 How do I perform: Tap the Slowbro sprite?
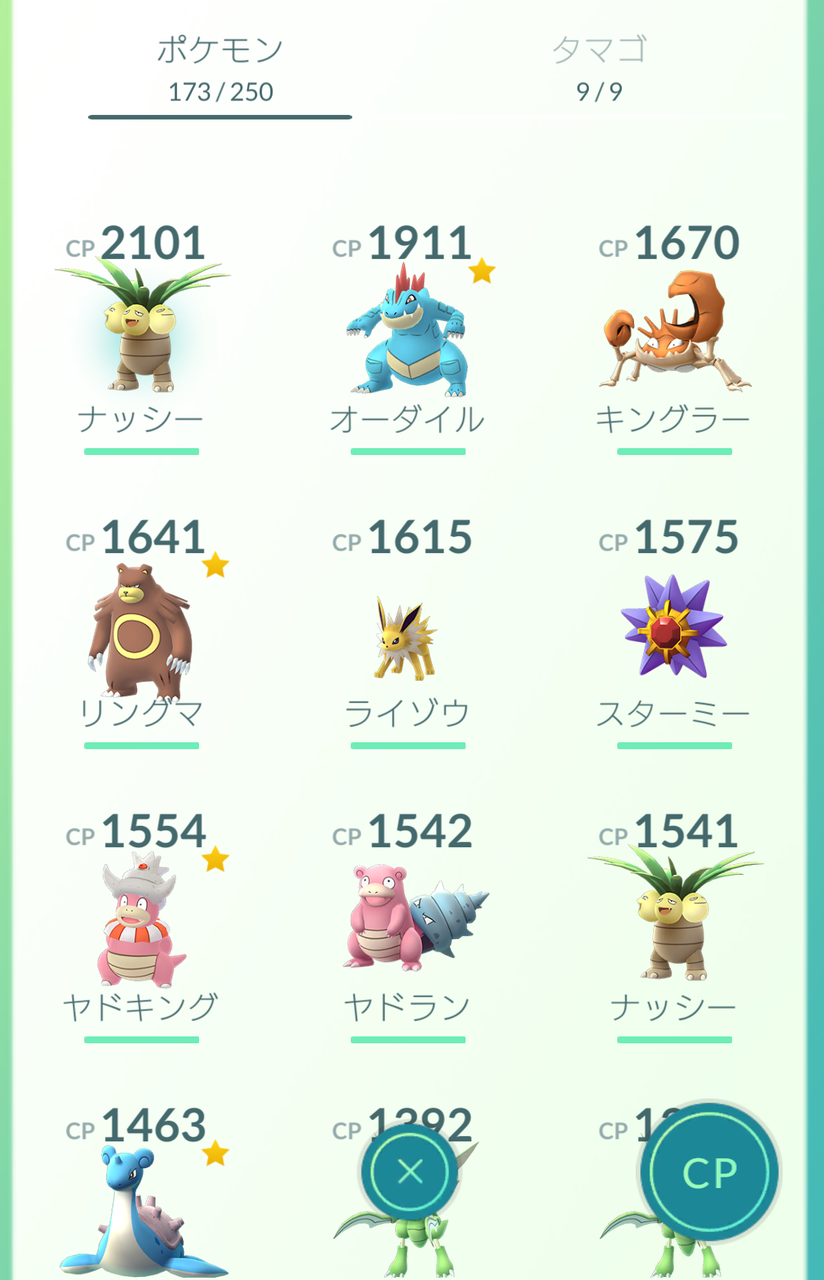click(x=405, y=920)
